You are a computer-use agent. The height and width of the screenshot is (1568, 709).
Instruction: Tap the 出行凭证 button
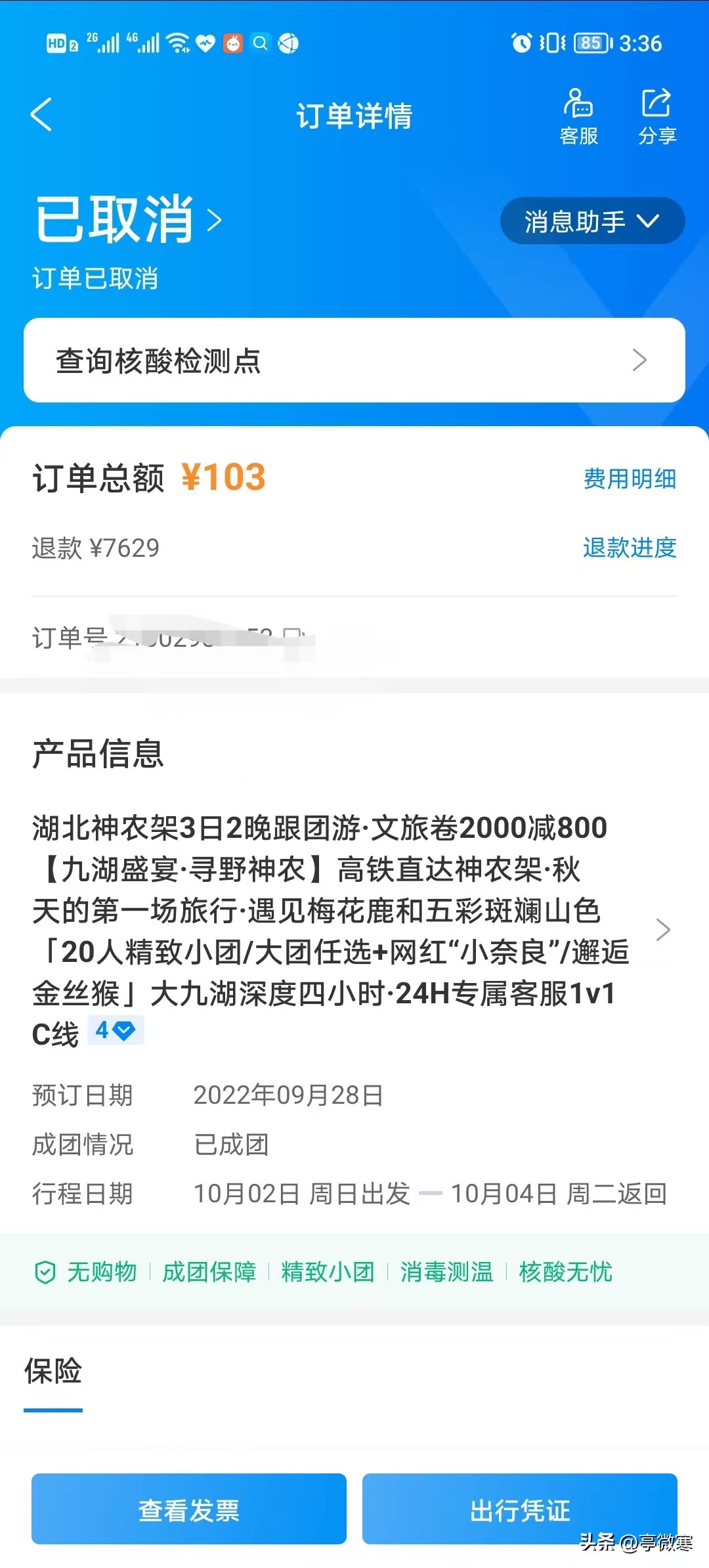[x=519, y=1510]
